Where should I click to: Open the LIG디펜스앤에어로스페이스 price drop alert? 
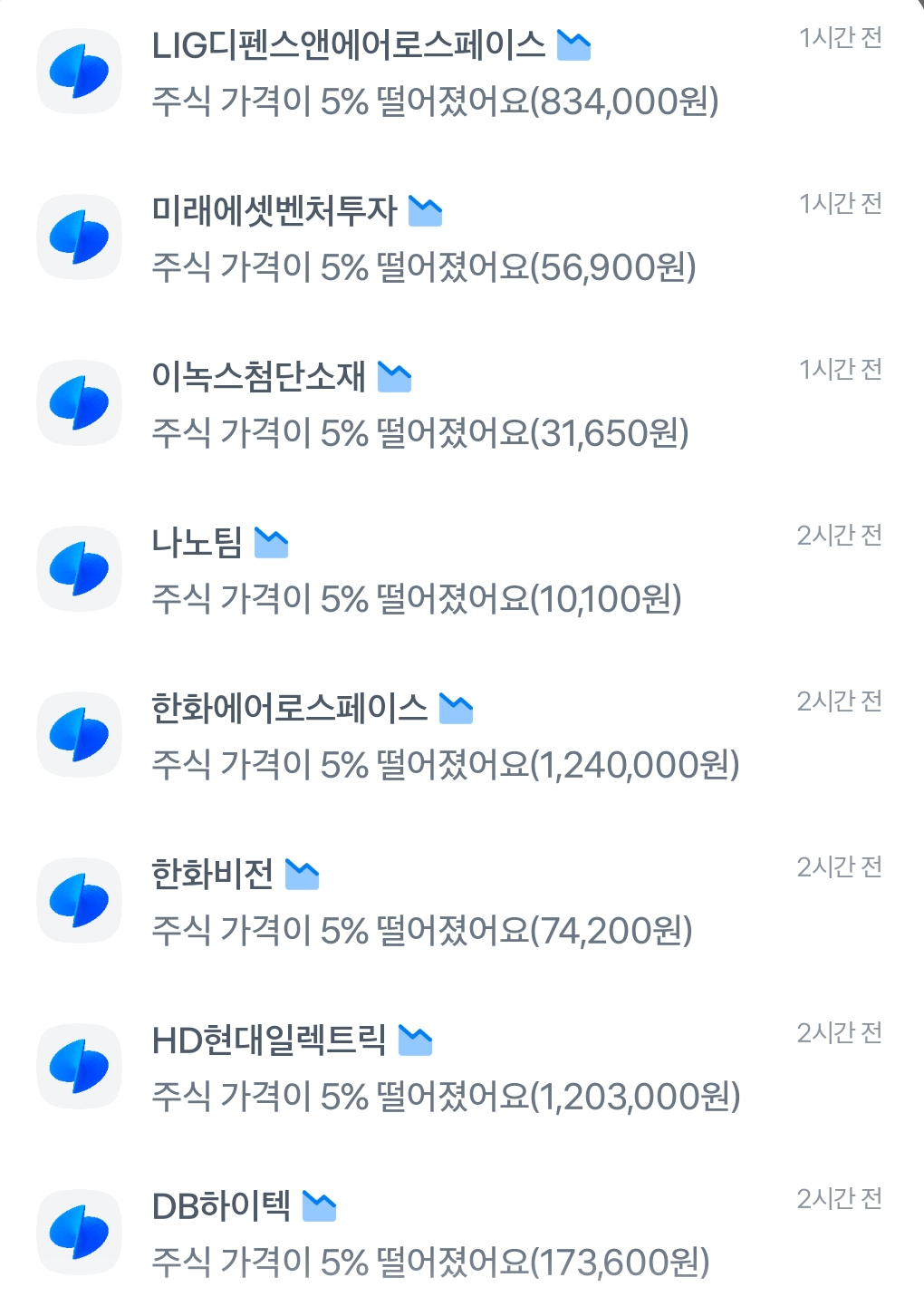coord(462,73)
